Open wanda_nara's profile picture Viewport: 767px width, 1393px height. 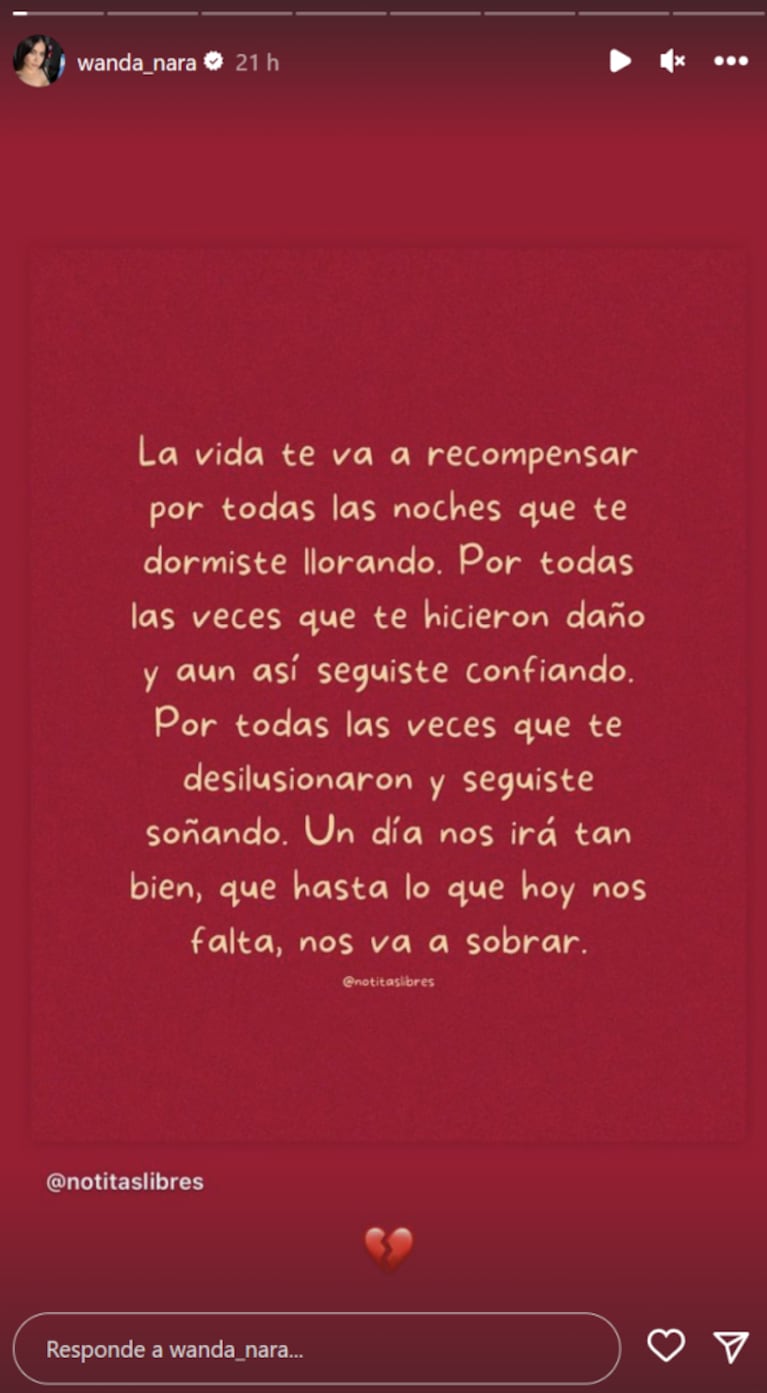click(x=38, y=61)
